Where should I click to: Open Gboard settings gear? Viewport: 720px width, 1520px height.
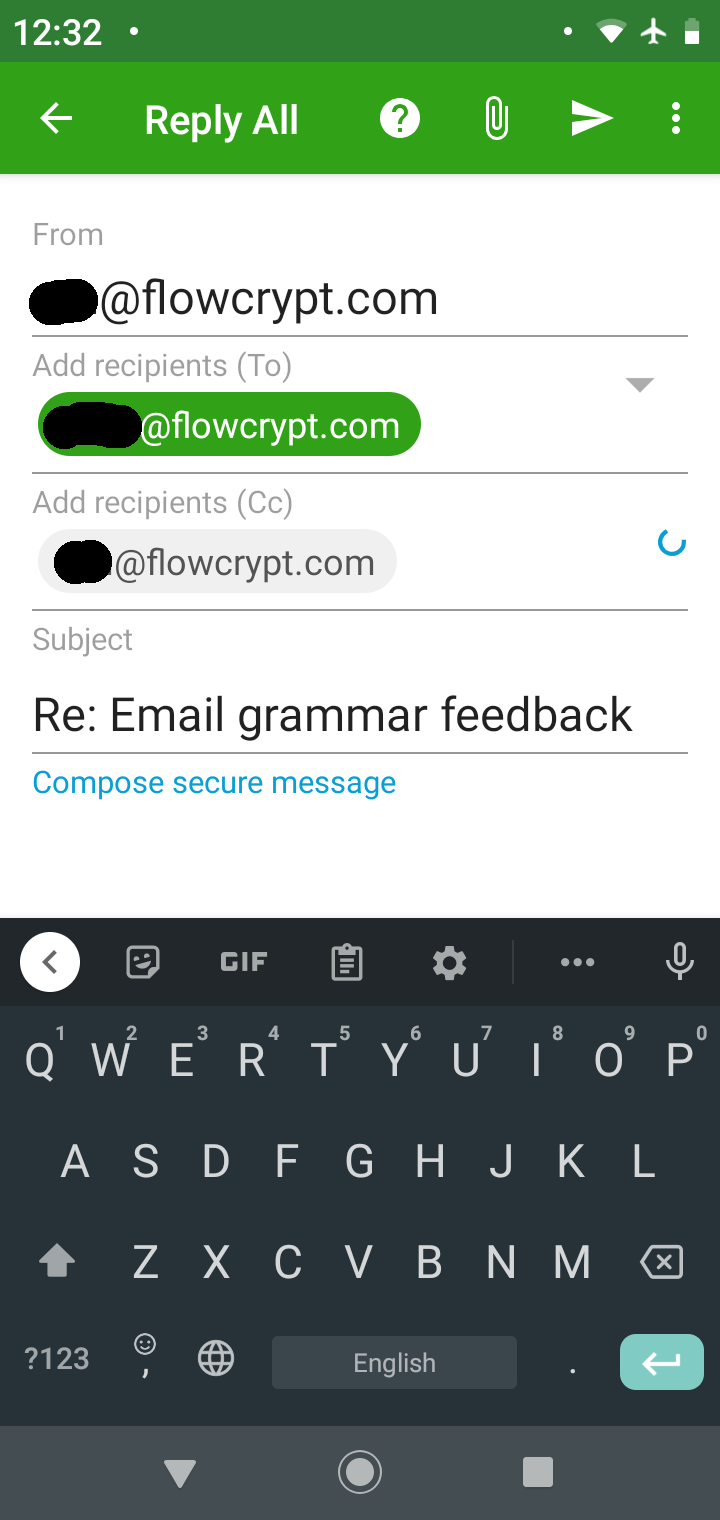coord(449,962)
